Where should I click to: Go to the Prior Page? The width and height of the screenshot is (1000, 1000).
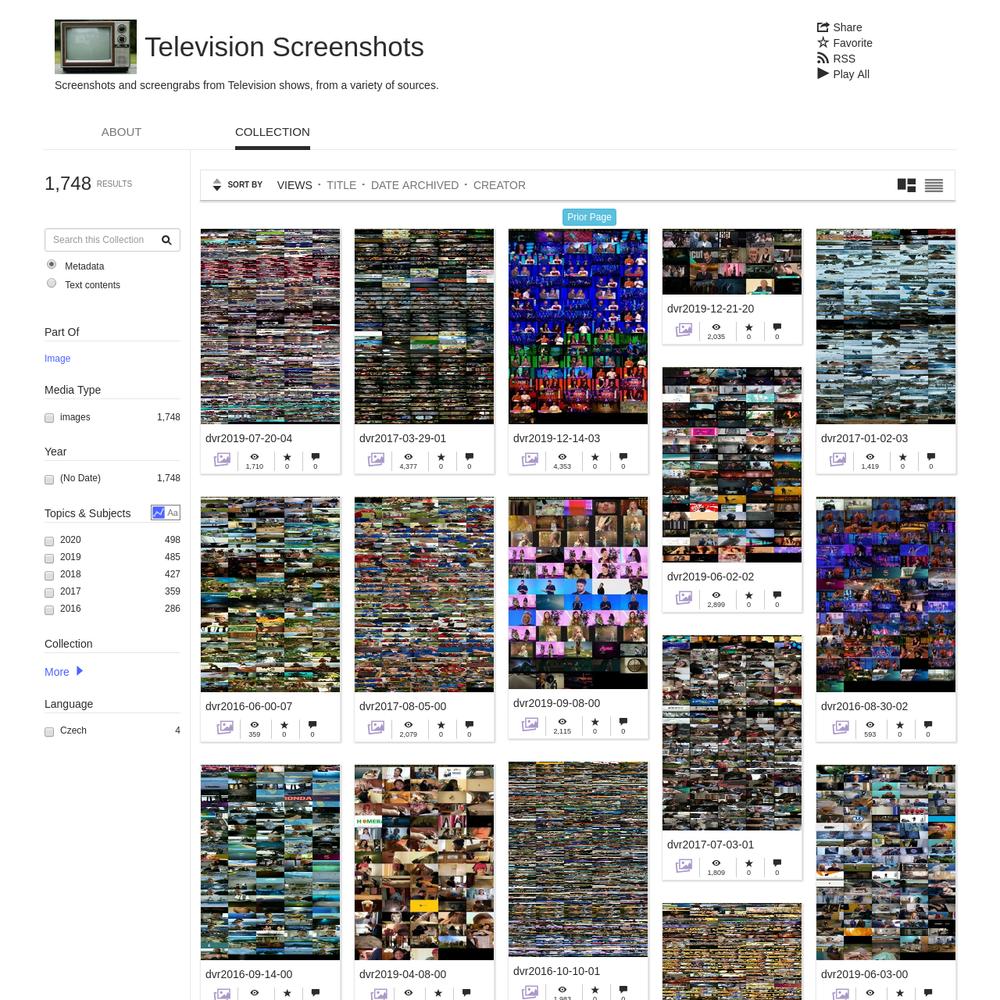pos(589,217)
